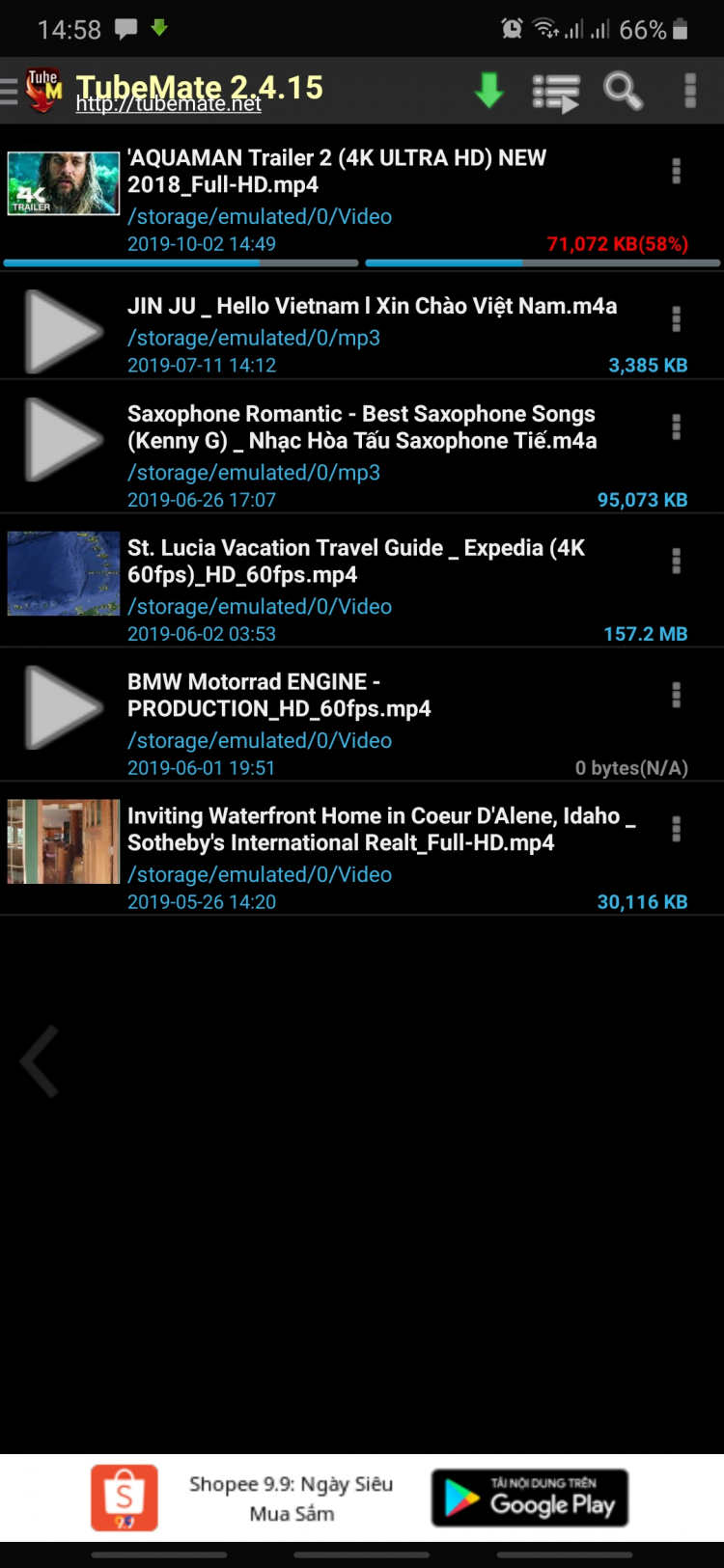Image resolution: width=724 pixels, height=1568 pixels.
Task: Play Saxophone Romantic Kenny G audio
Action: [x=64, y=439]
